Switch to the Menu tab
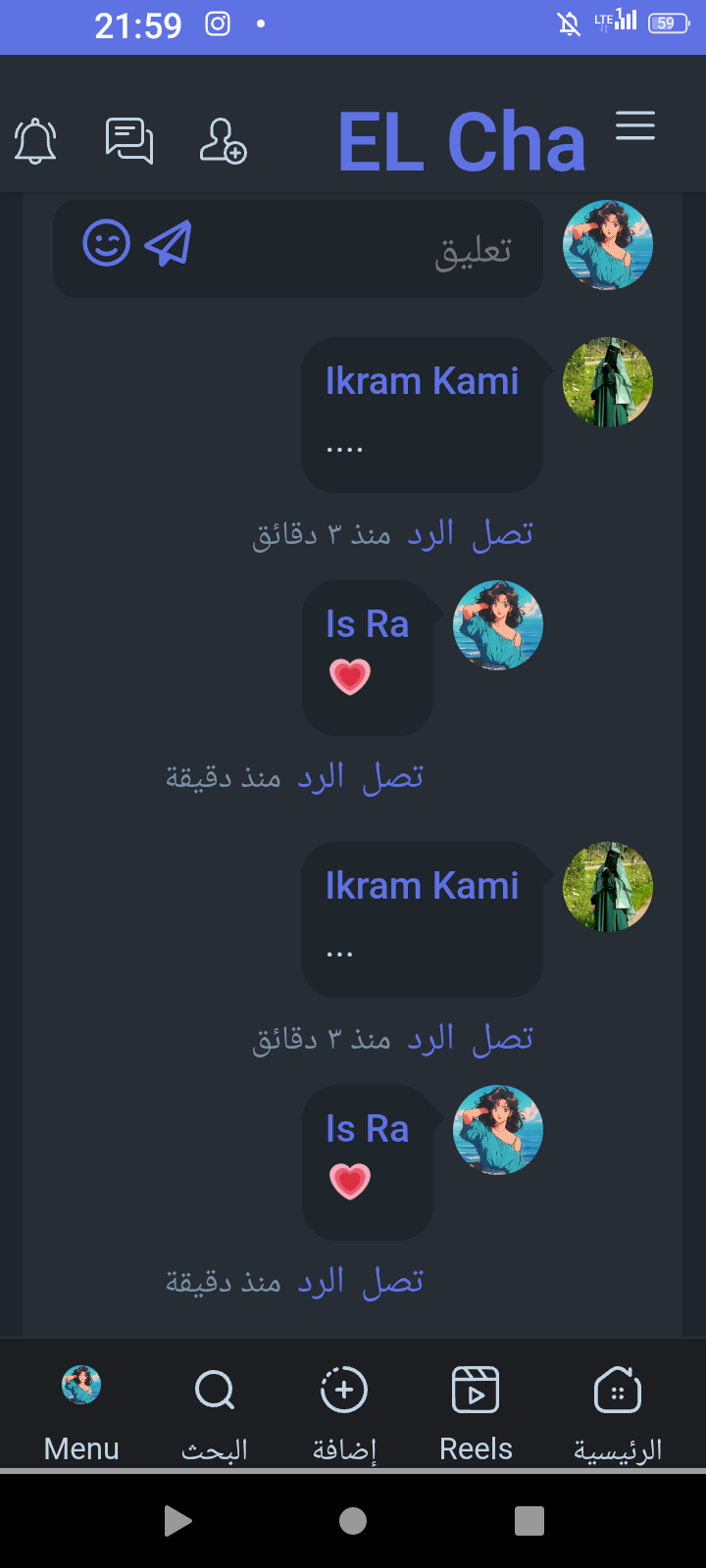Image resolution: width=706 pixels, height=1568 pixels. 81,1412
